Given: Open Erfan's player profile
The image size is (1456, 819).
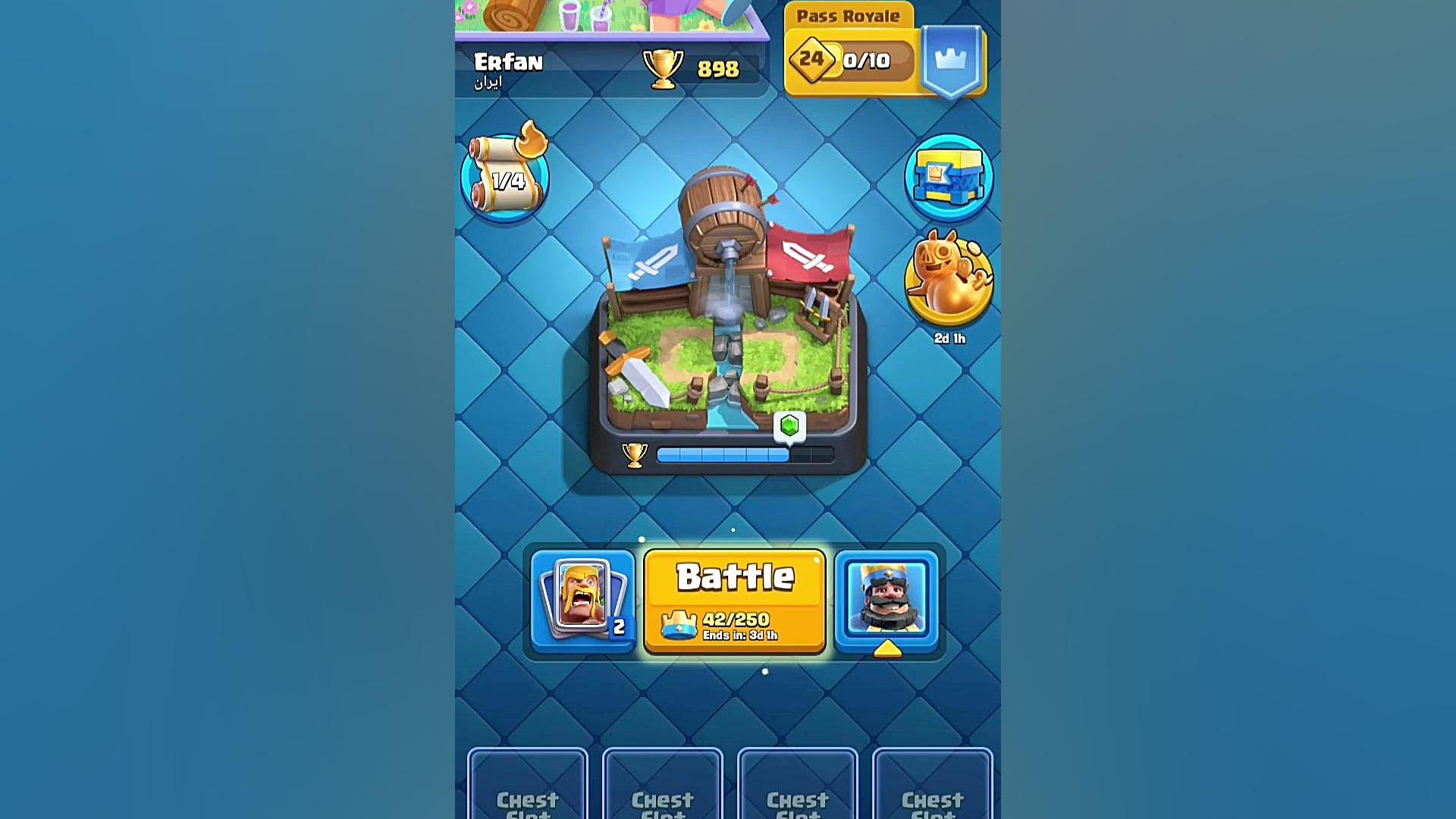Looking at the screenshot, I should tap(510, 68).
